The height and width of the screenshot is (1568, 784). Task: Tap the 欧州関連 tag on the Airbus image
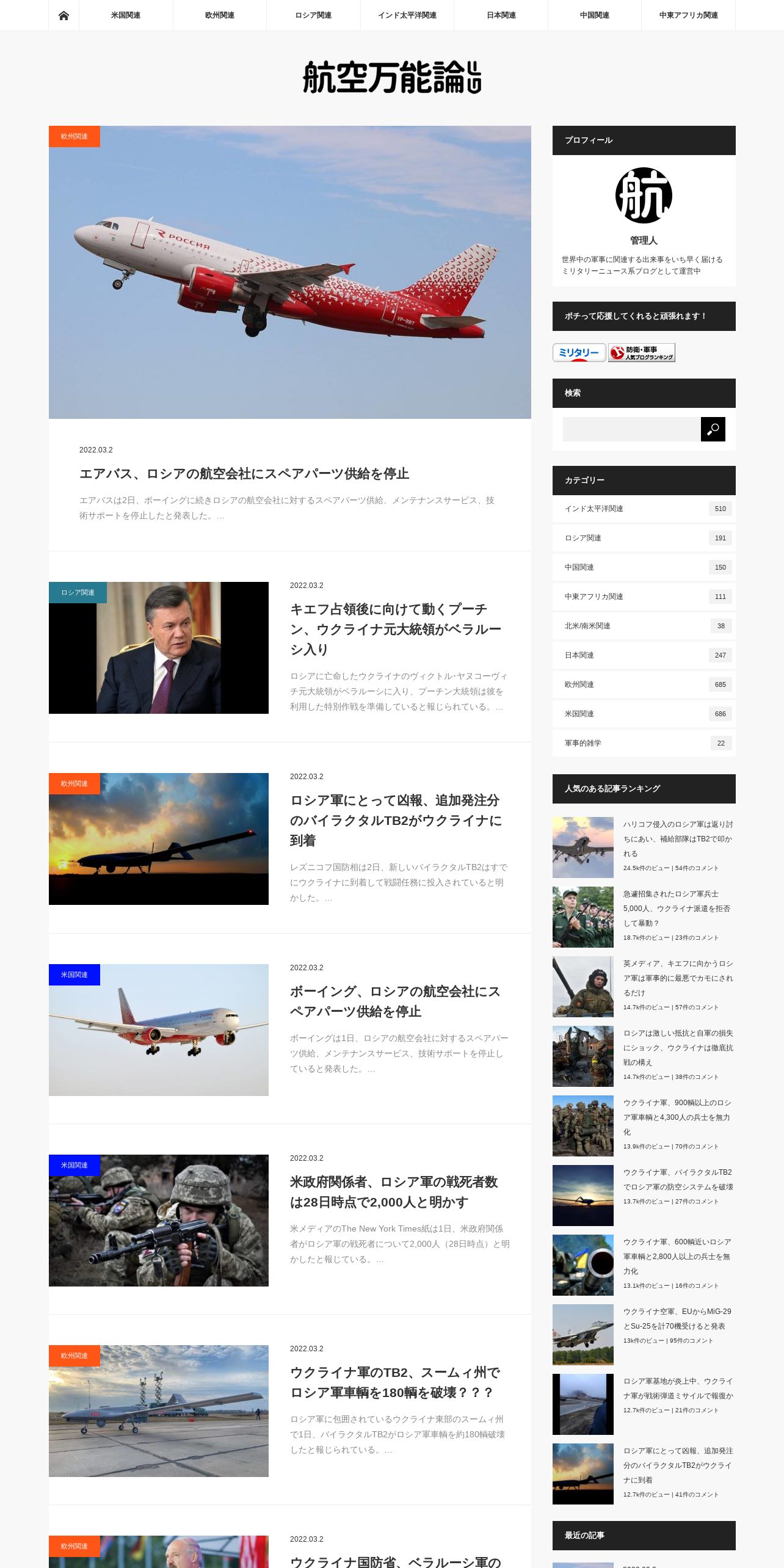coord(74,136)
